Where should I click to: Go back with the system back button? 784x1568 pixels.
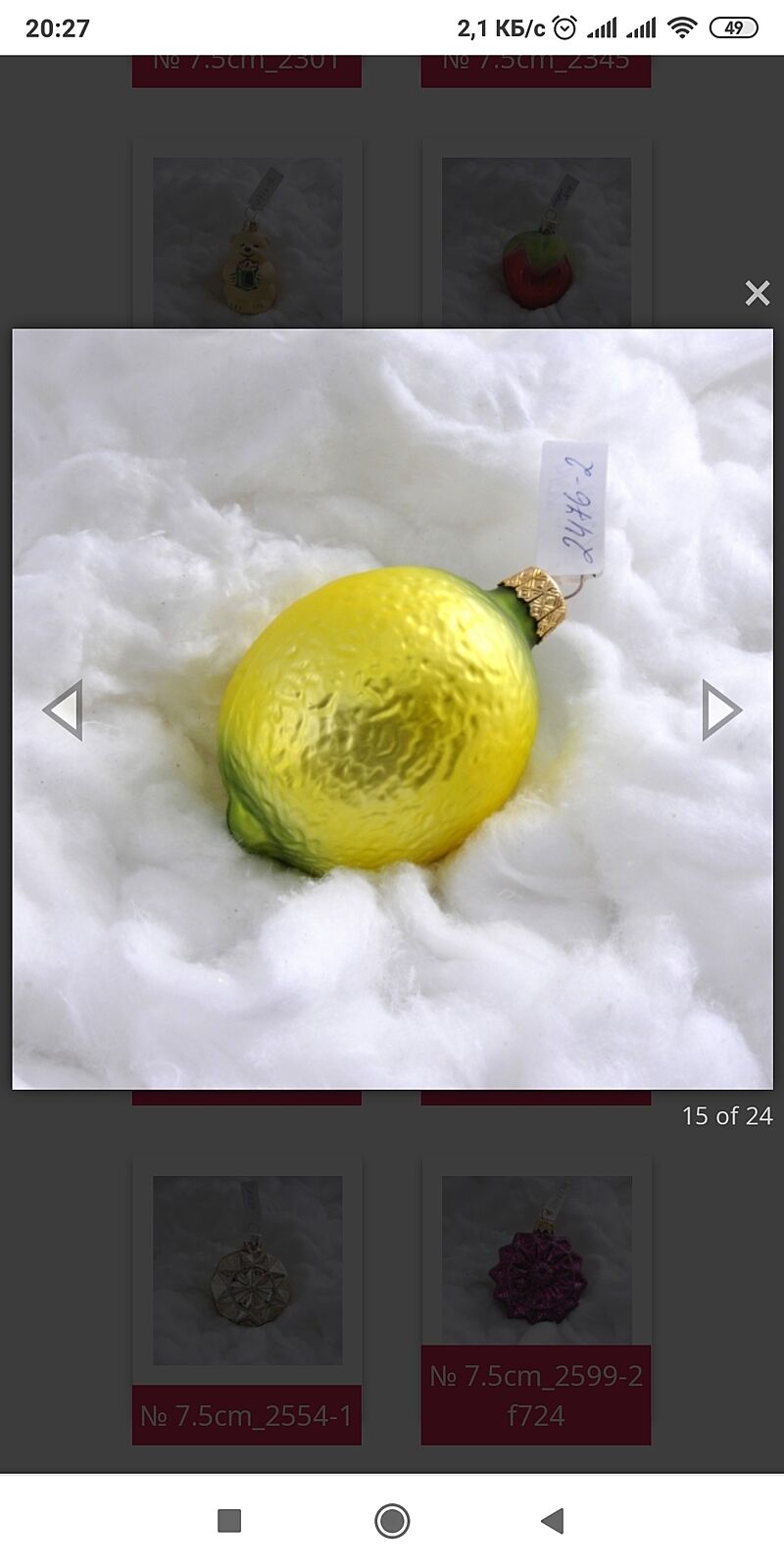pyautogui.click(x=553, y=1520)
